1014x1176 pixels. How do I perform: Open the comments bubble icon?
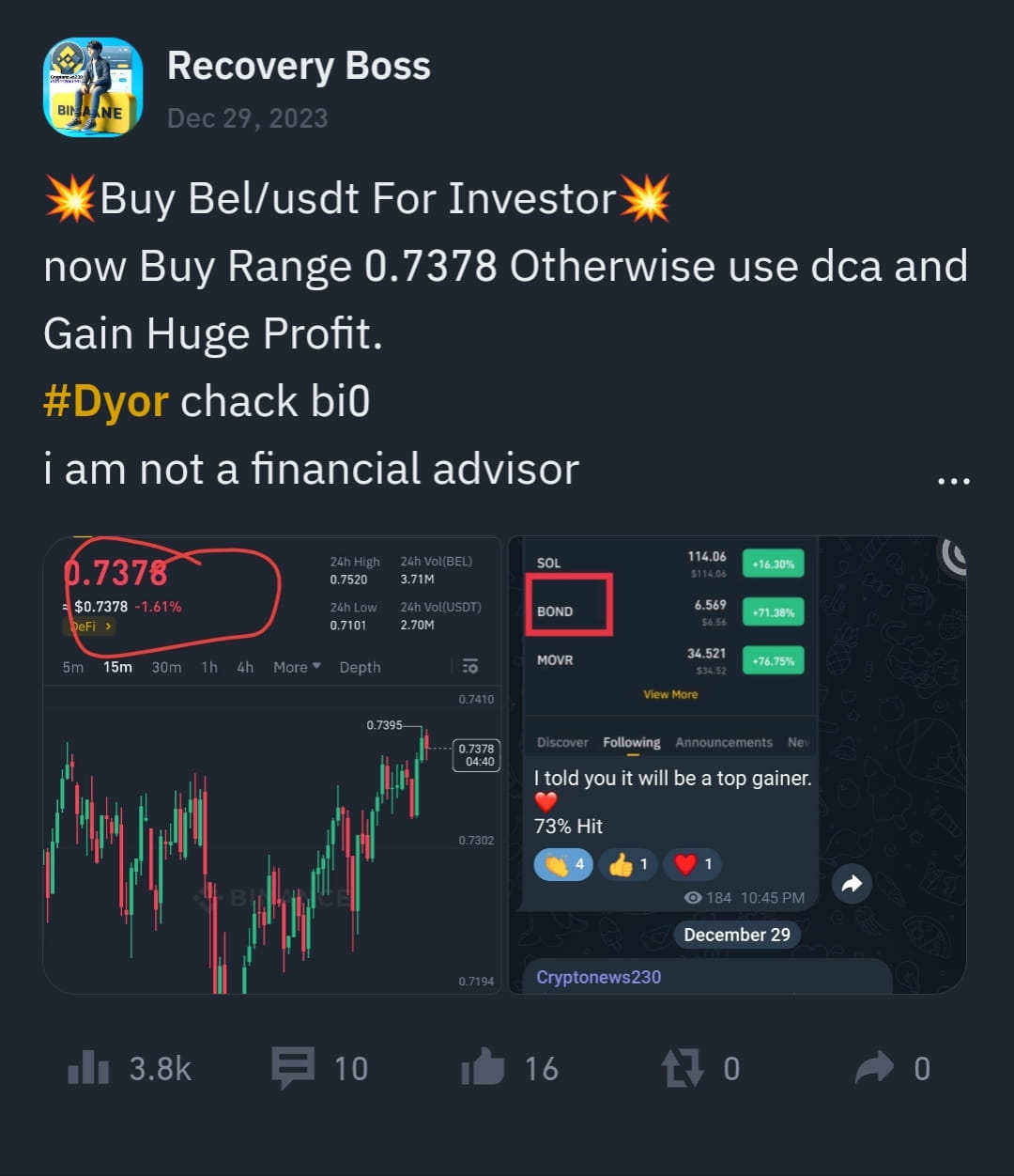(x=294, y=1068)
